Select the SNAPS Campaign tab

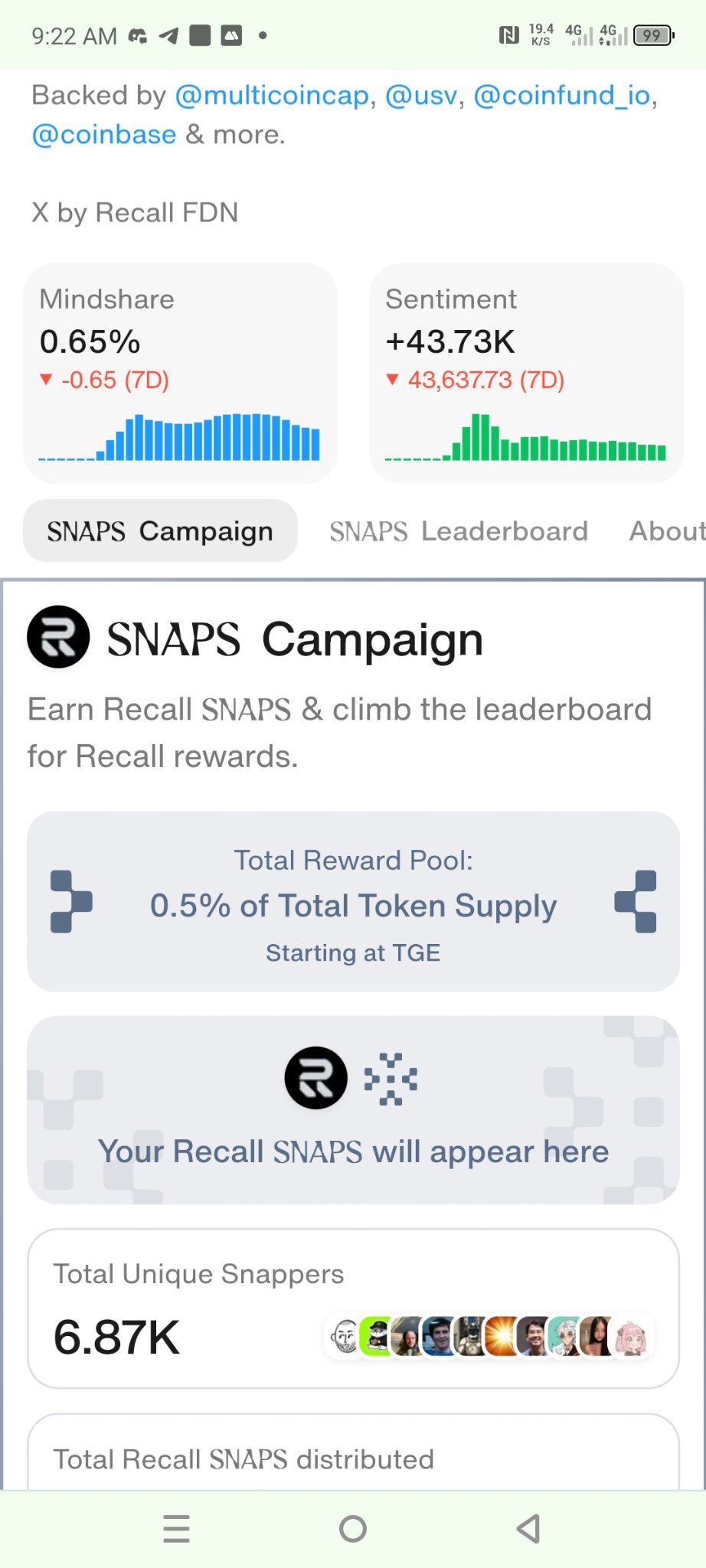160,531
